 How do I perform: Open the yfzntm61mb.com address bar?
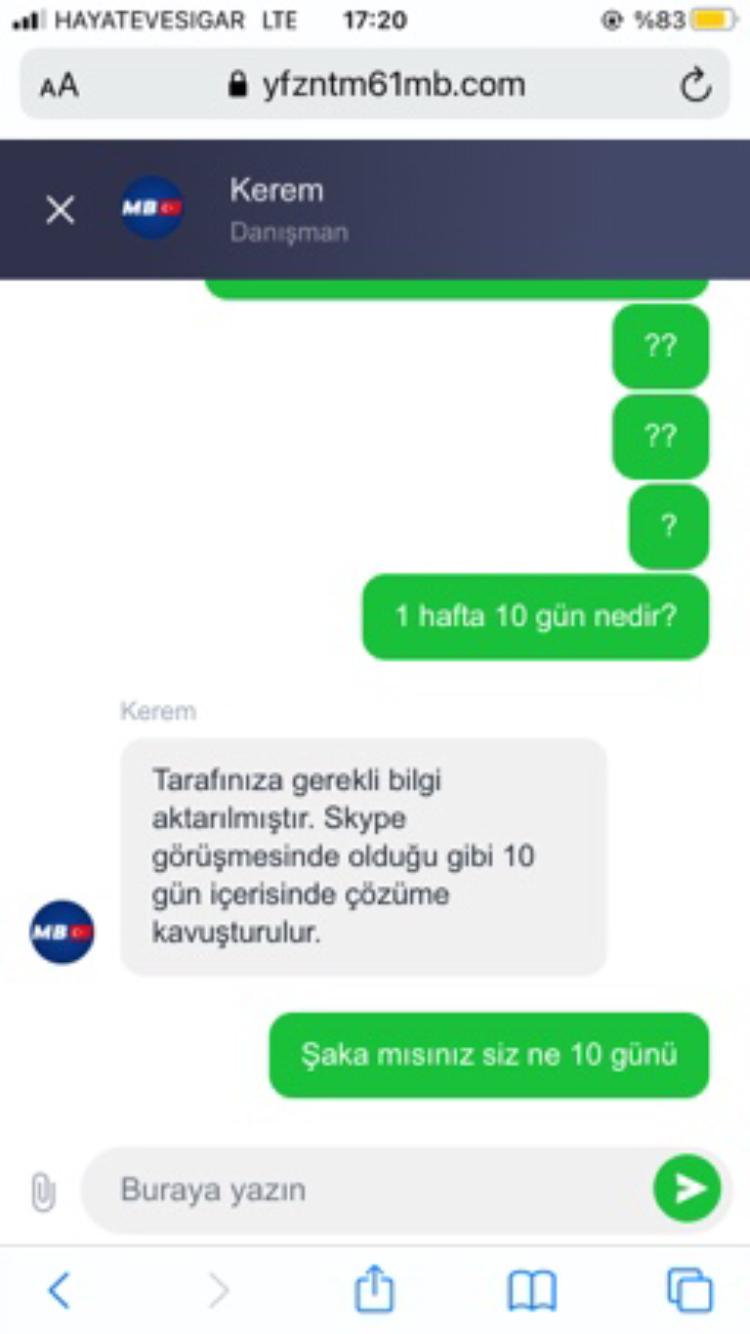(375, 85)
